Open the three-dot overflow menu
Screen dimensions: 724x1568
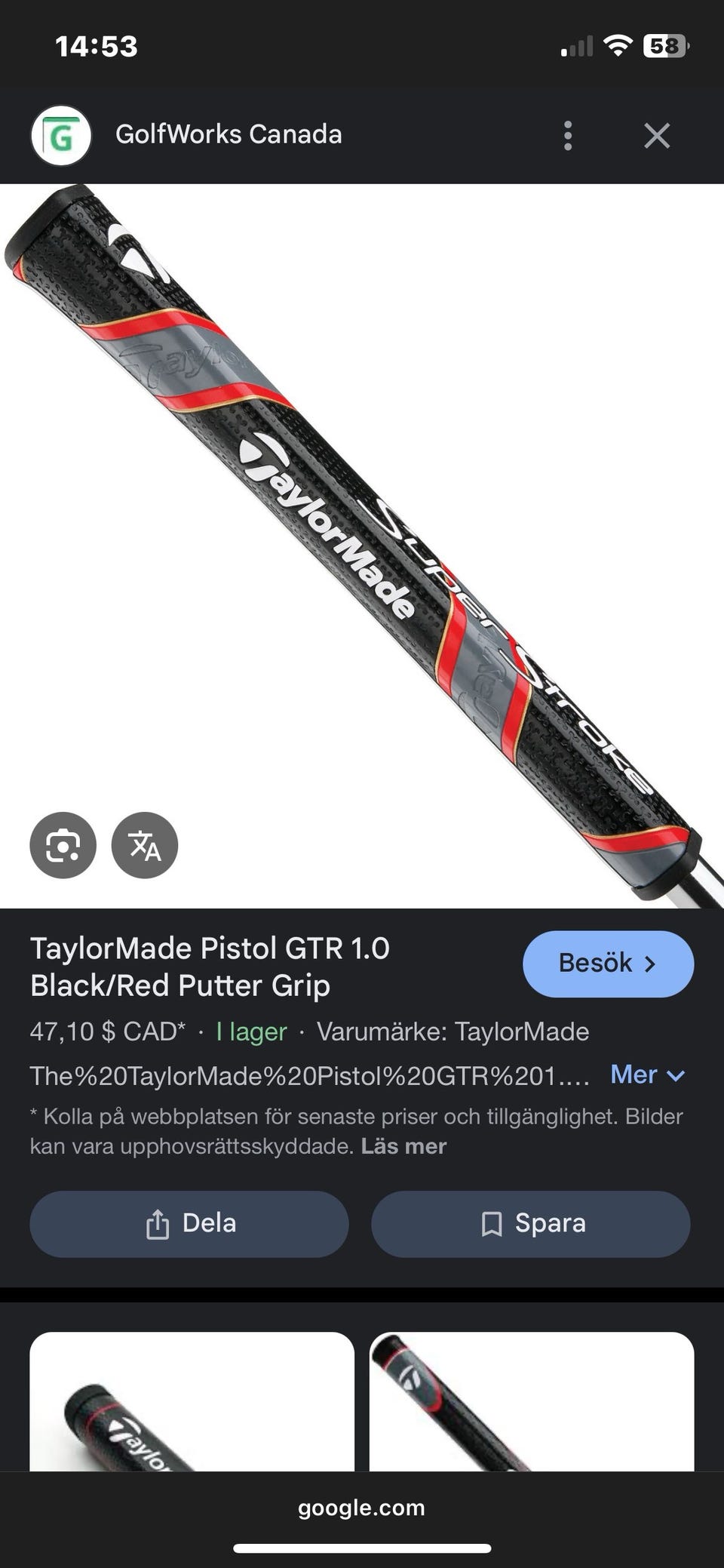pyautogui.click(x=568, y=136)
